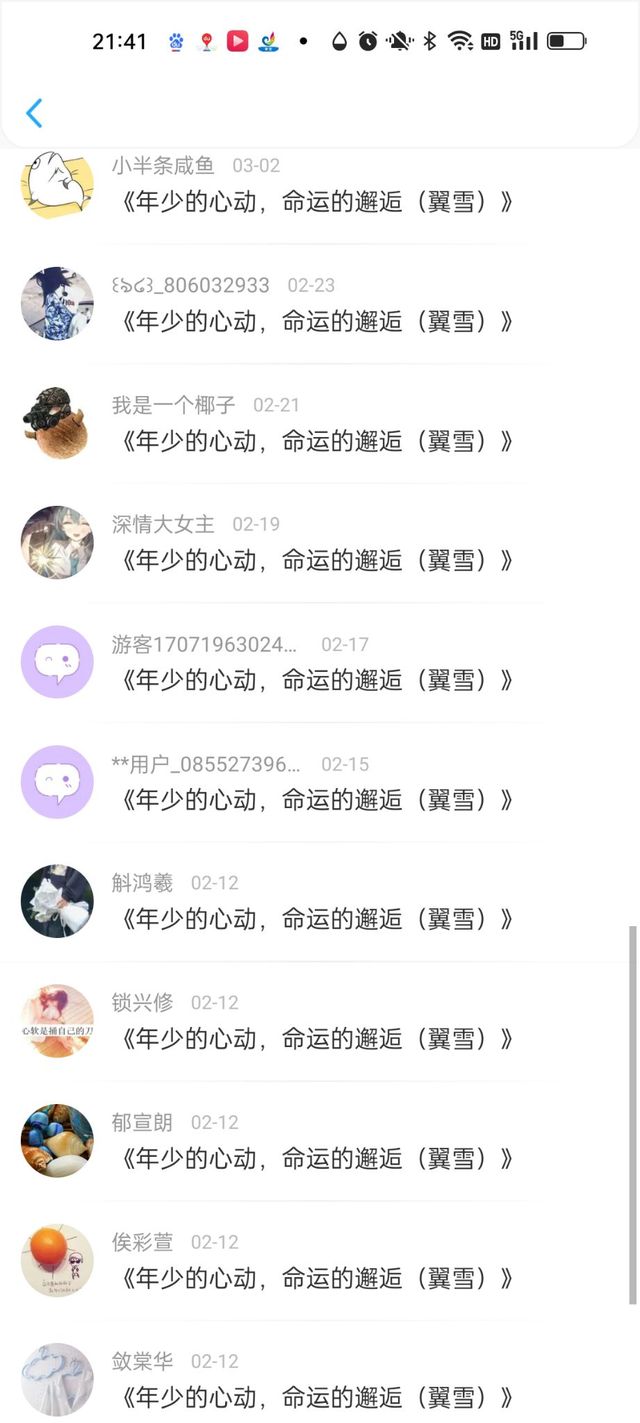This screenshot has height=1423, width=640.
Task: Open the entry by **用户_085527396
Action: click(x=316, y=800)
